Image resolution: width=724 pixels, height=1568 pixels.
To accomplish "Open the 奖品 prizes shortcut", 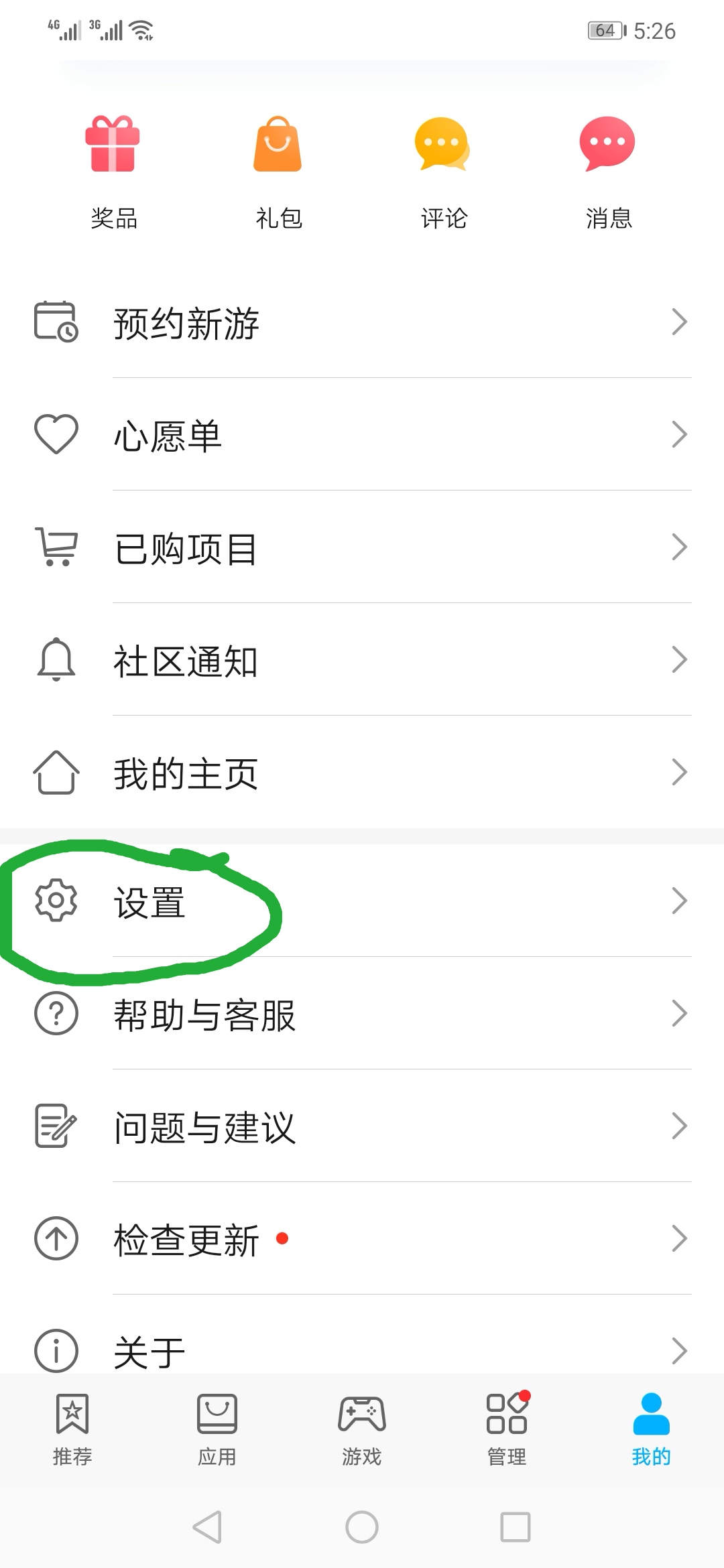I will point(113,171).
